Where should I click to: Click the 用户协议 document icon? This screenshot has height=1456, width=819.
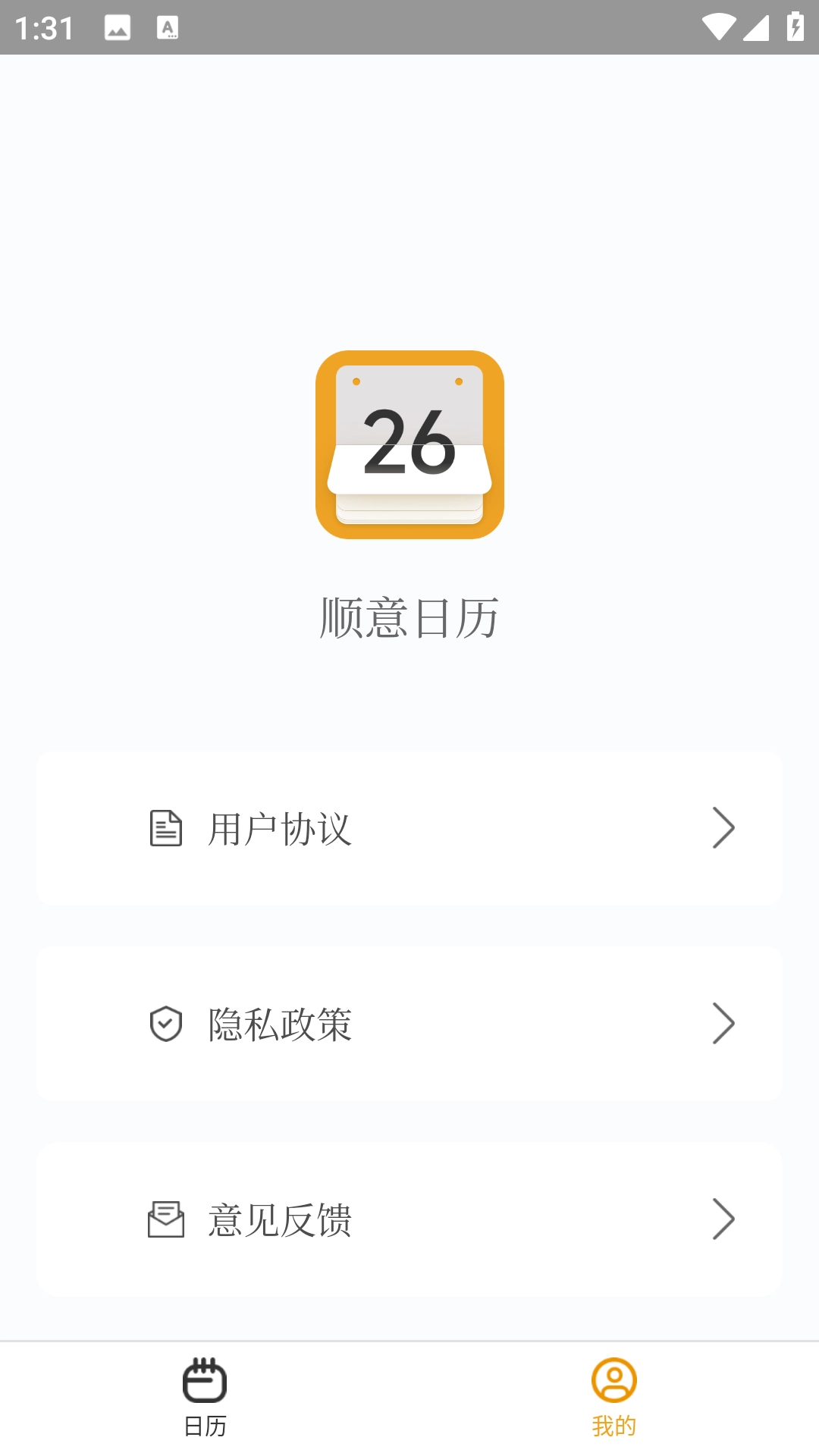pos(167,827)
